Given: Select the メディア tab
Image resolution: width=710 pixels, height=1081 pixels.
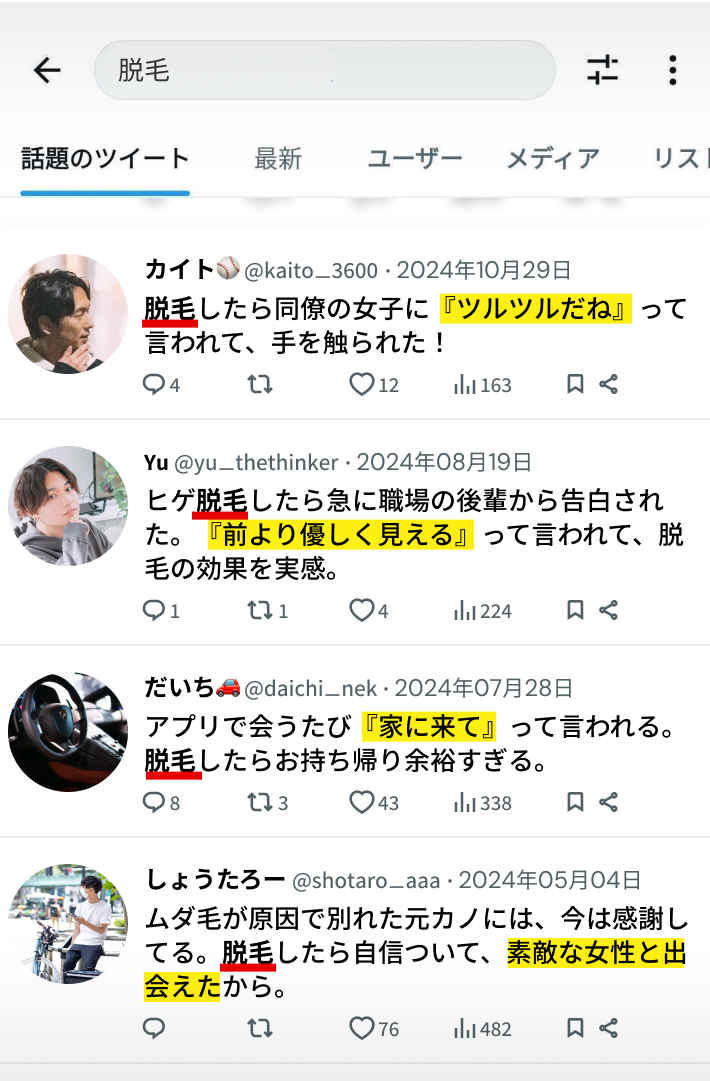Looking at the screenshot, I should tap(552, 158).
